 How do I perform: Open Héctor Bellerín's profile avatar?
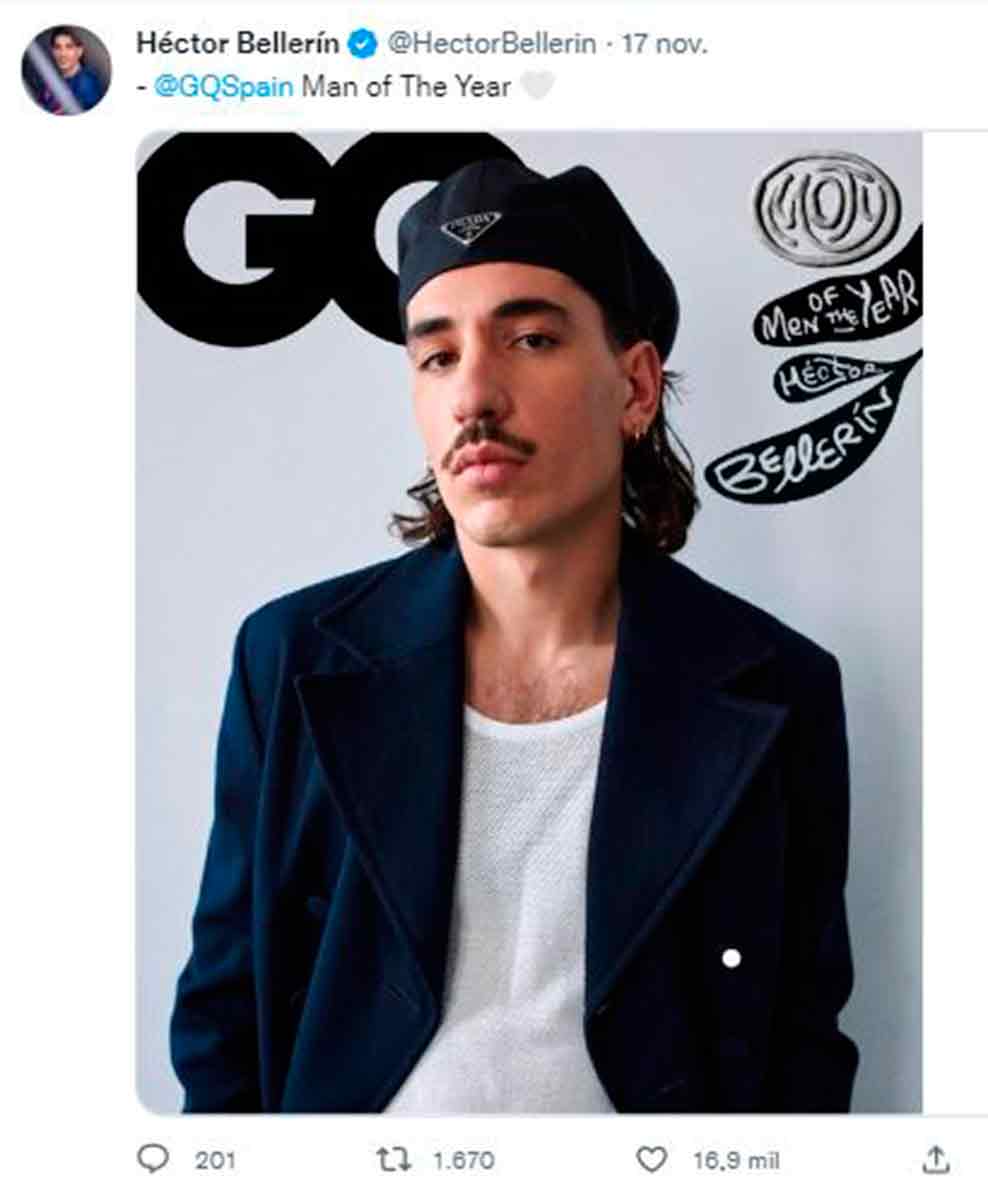(x=66, y=70)
